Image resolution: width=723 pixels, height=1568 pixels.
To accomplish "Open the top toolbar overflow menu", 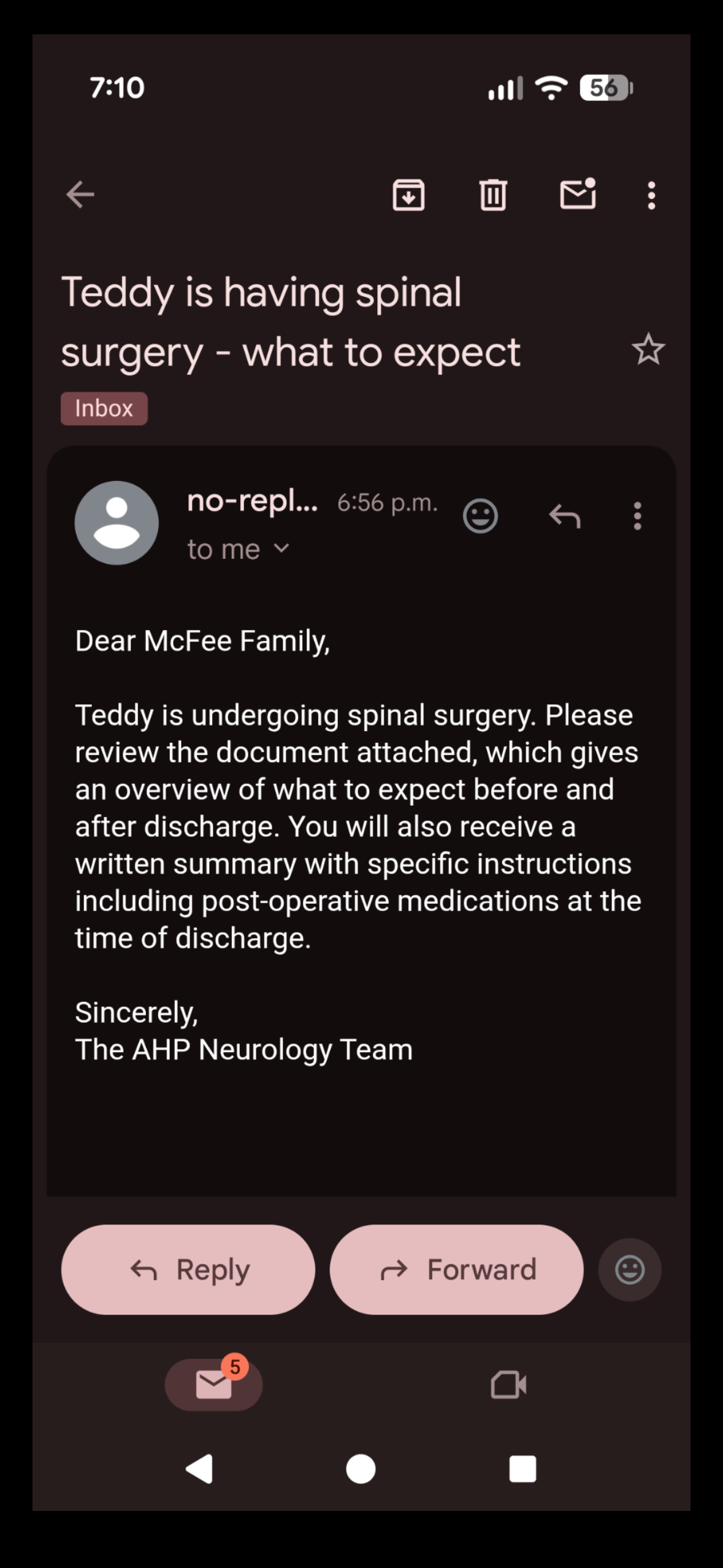I will (x=651, y=195).
